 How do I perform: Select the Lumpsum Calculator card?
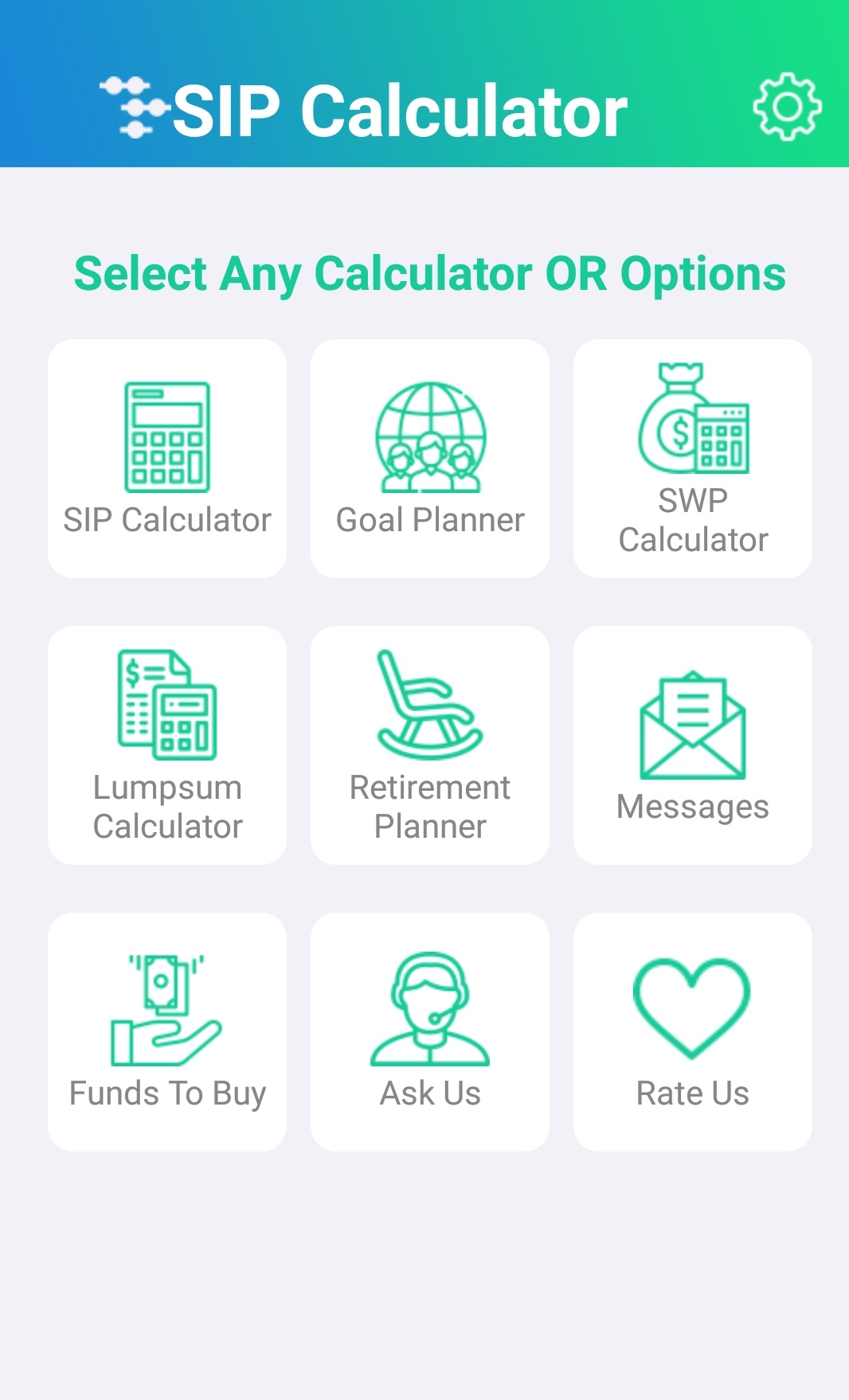(167, 745)
